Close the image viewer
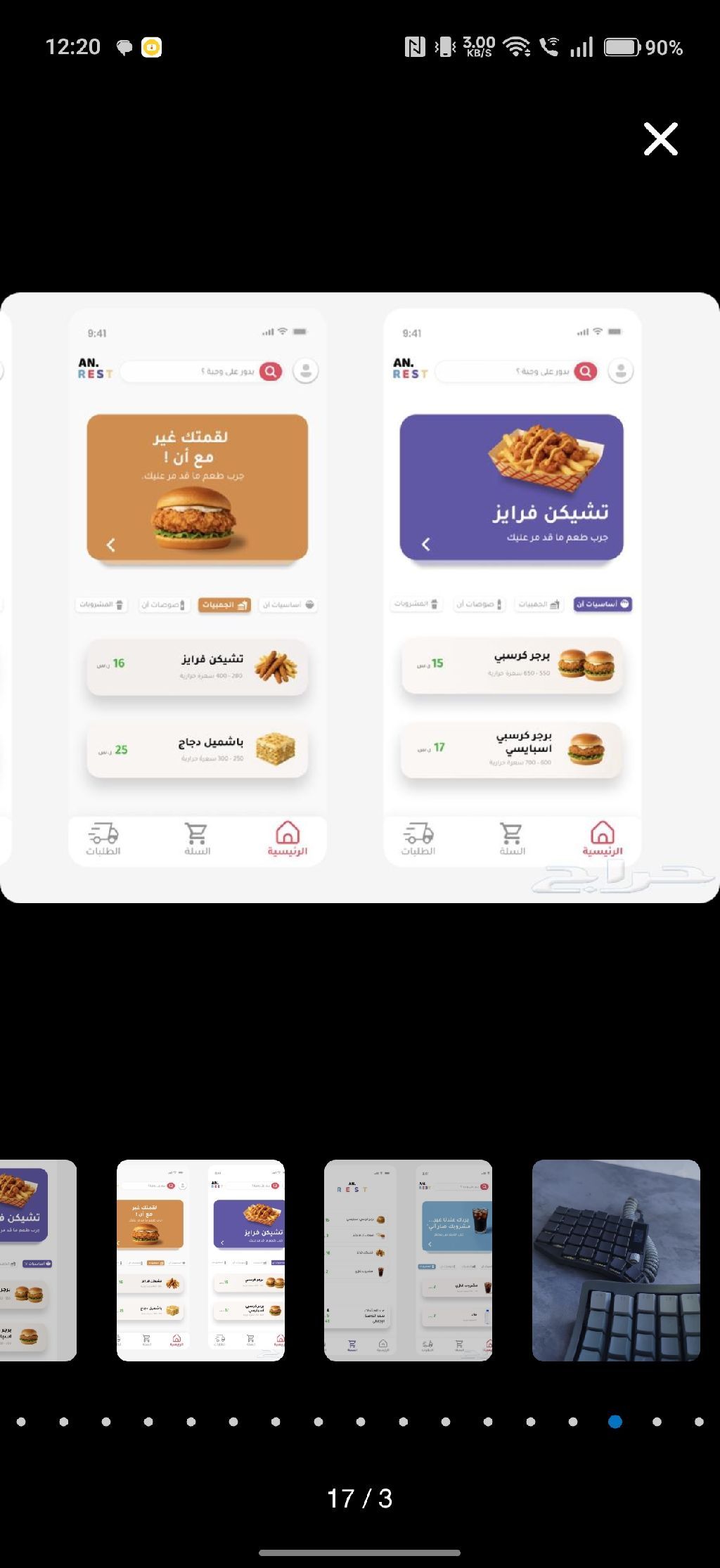This screenshot has width=720, height=1568. 660,138
